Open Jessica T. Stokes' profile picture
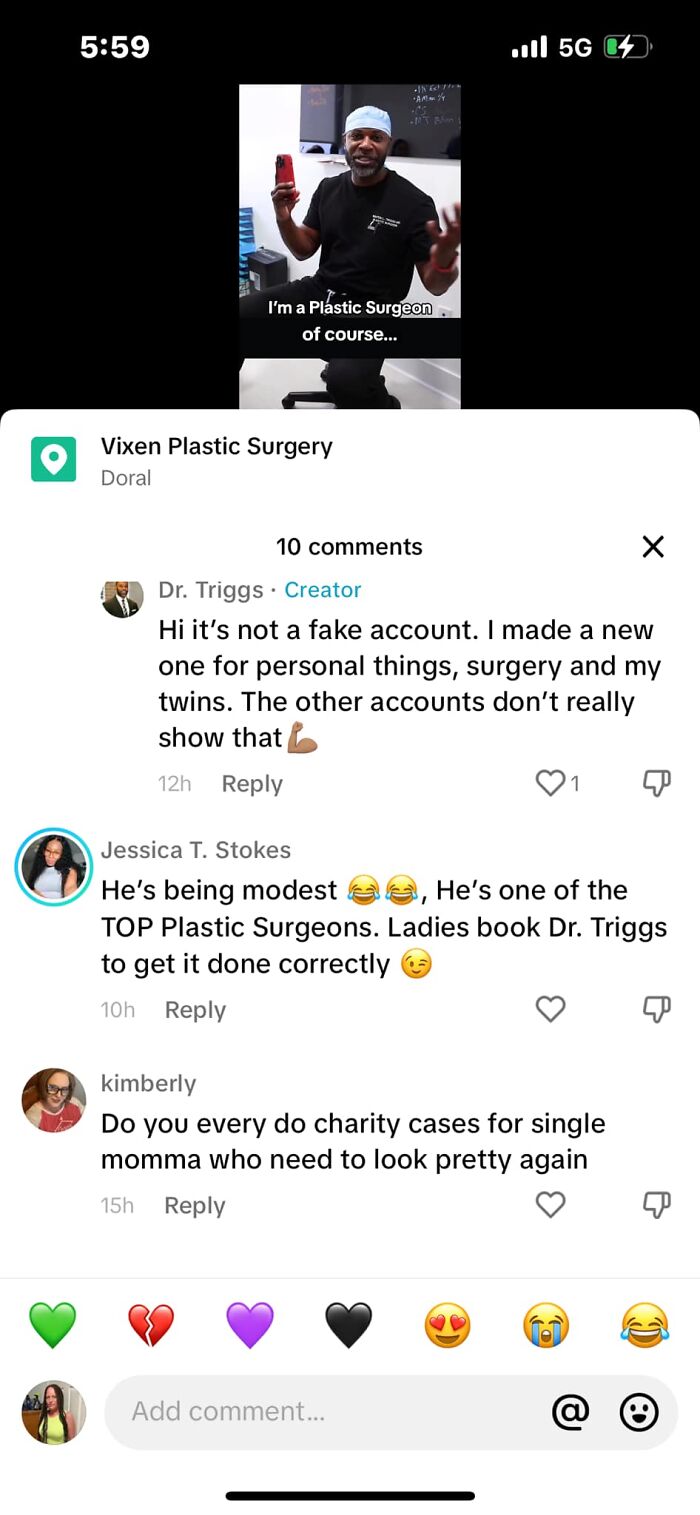This screenshot has height=1515, width=700. point(54,867)
